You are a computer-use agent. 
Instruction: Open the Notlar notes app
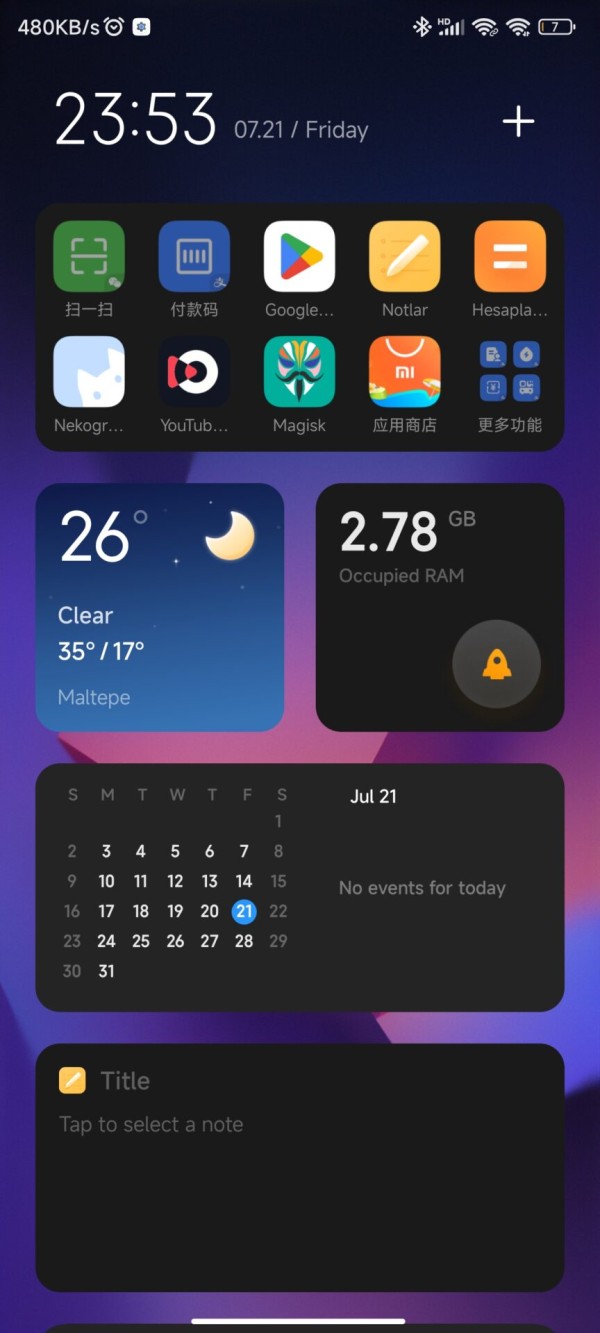pyautogui.click(x=405, y=257)
